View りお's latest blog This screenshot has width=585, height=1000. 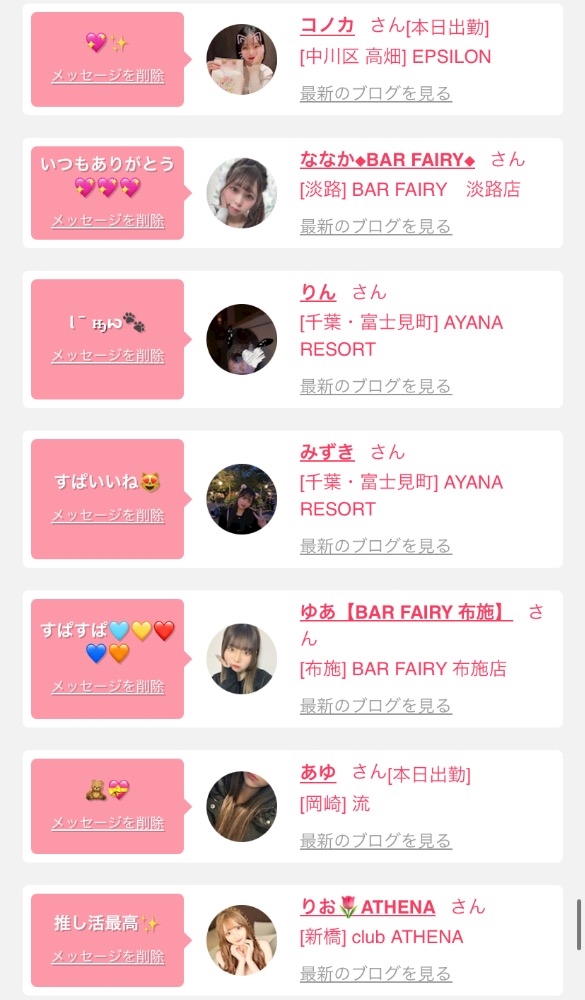pos(376,974)
